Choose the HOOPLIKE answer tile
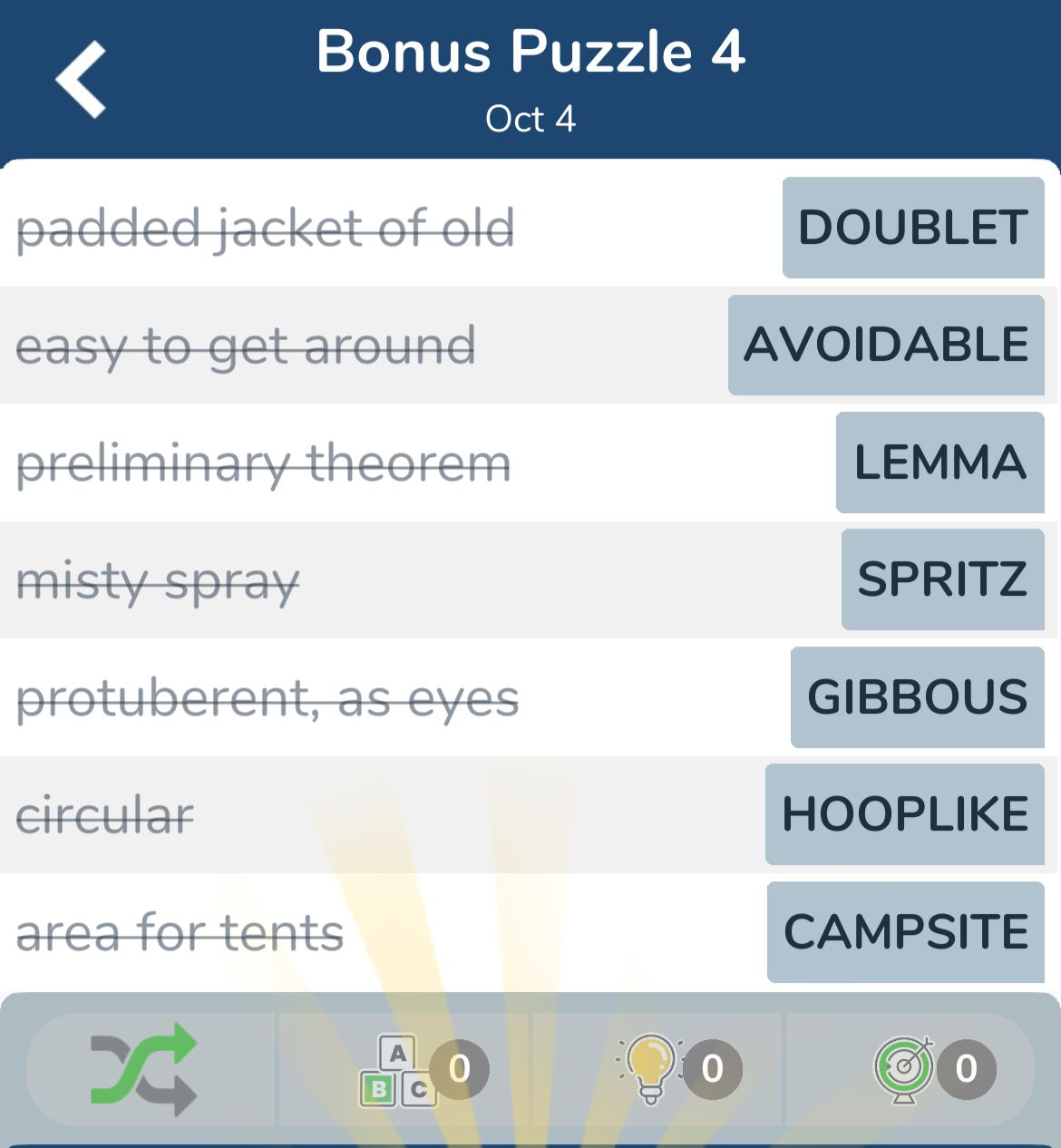Viewport: 1061px width, 1148px height. (904, 814)
